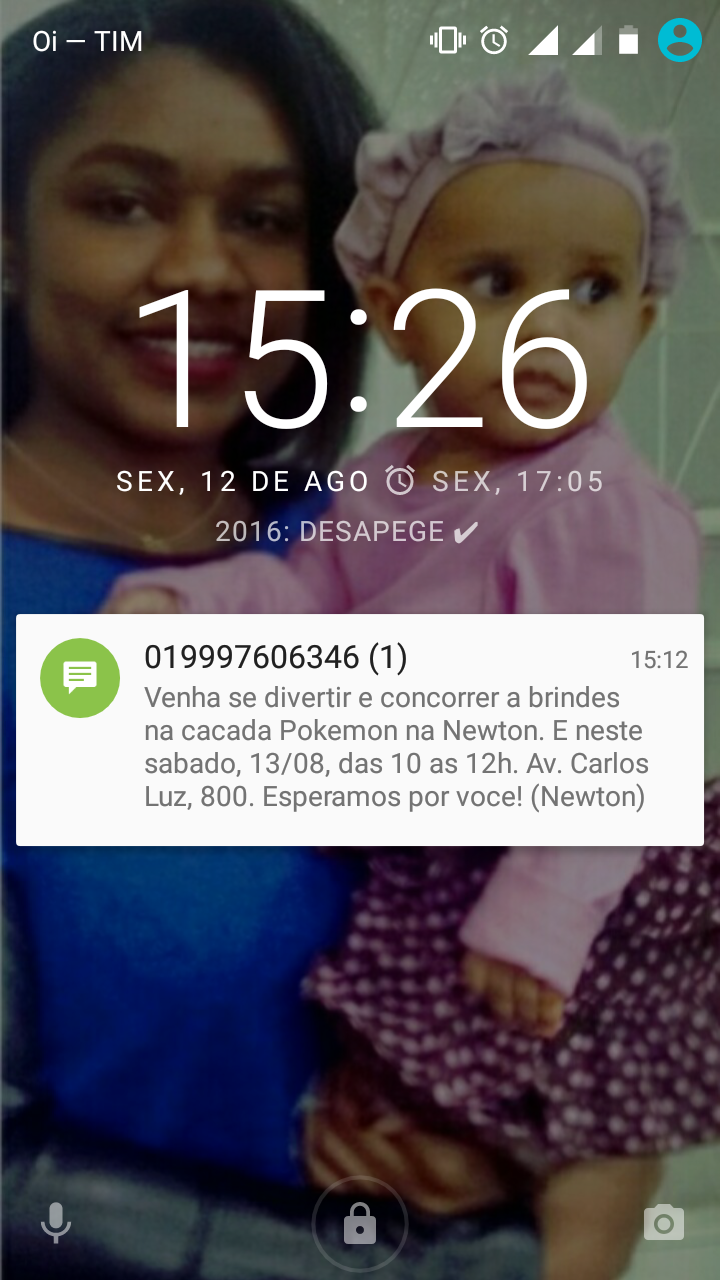Image resolution: width=720 pixels, height=1280 pixels.
Task: Open the SMS notification from 019997606346
Action: 360,730
